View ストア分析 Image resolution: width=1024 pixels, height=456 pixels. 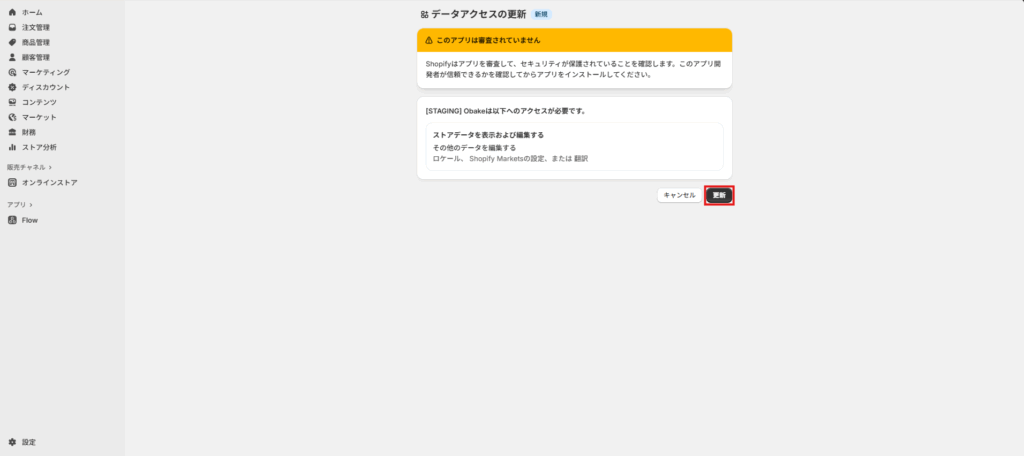point(39,147)
